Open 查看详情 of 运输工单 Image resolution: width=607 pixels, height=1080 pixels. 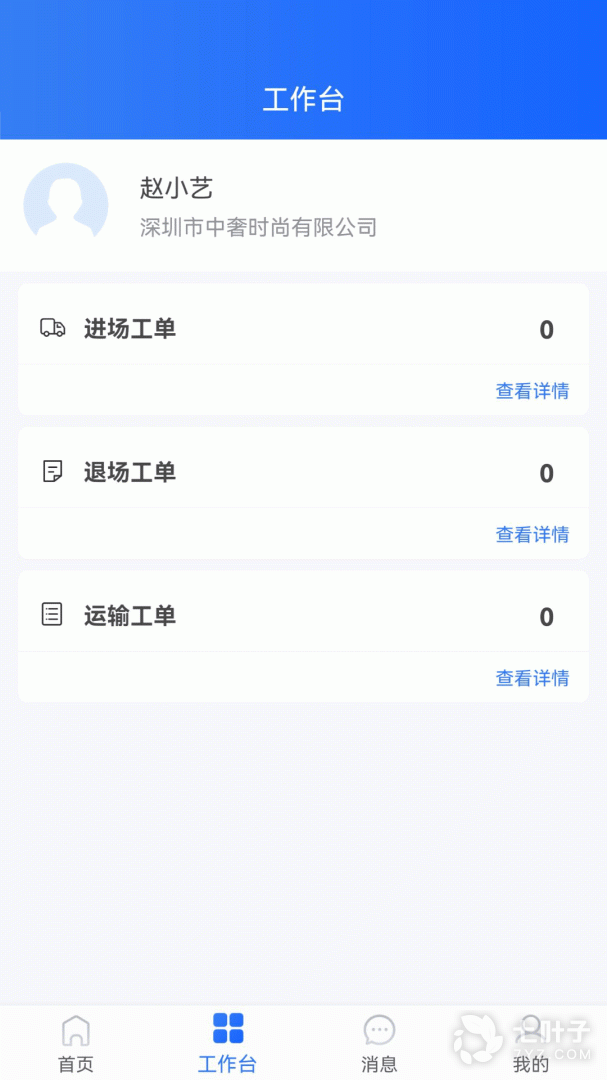(x=532, y=679)
